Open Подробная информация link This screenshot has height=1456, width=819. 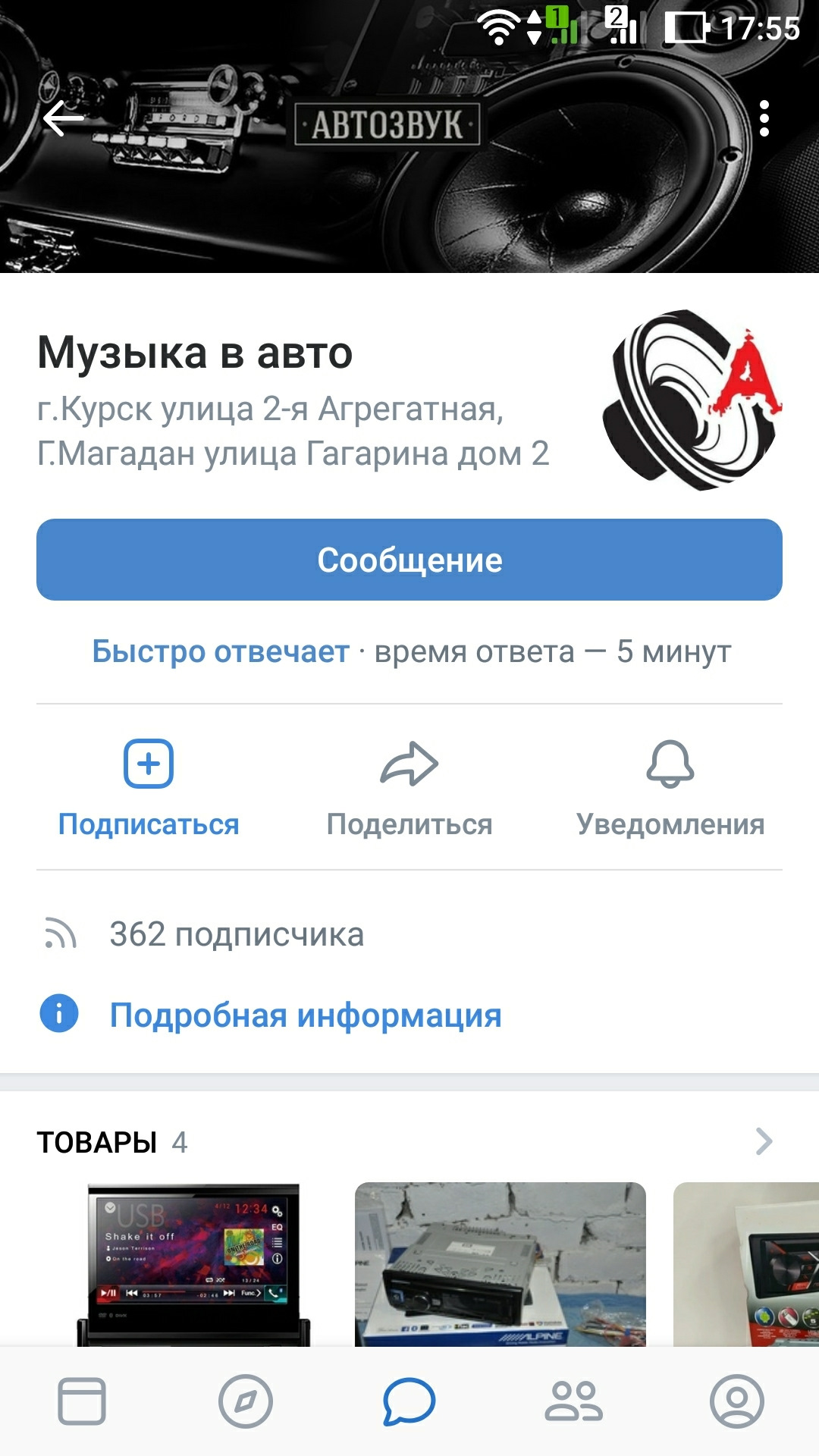pyautogui.click(x=305, y=1015)
